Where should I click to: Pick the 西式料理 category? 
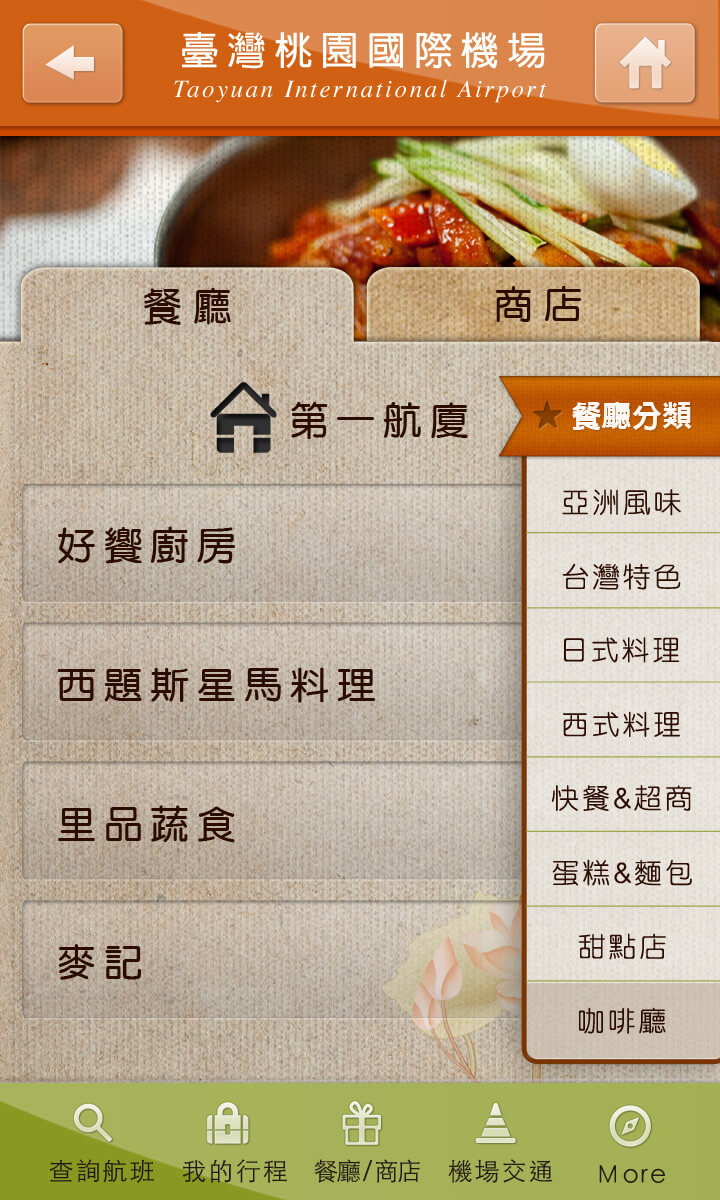621,725
